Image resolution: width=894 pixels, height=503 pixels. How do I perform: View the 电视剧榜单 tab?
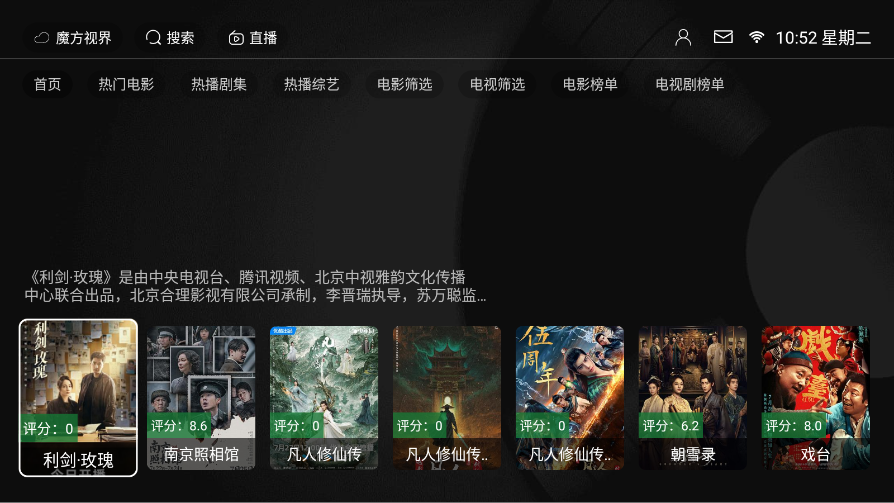pos(690,84)
